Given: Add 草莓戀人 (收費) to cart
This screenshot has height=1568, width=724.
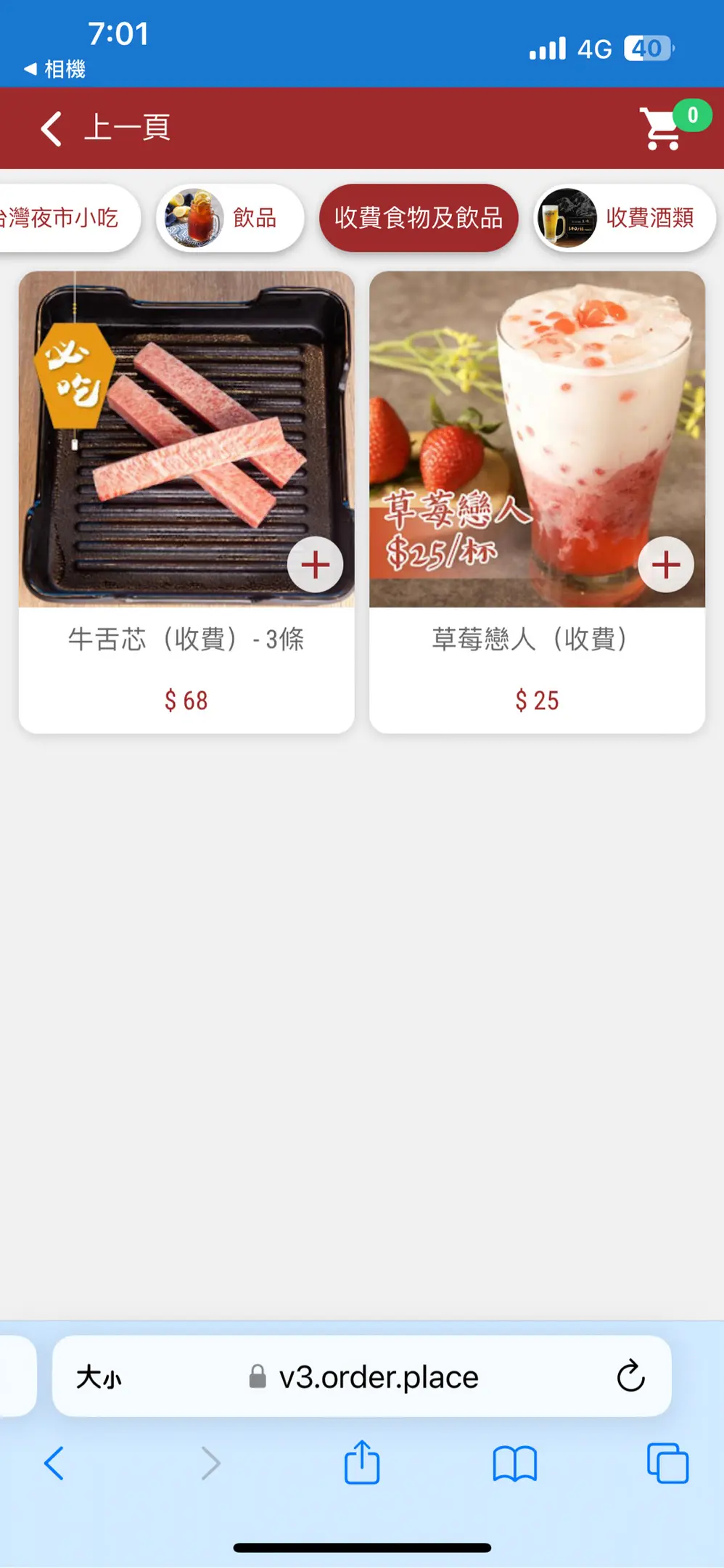Looking at the screenshot, I should [665, 565].
